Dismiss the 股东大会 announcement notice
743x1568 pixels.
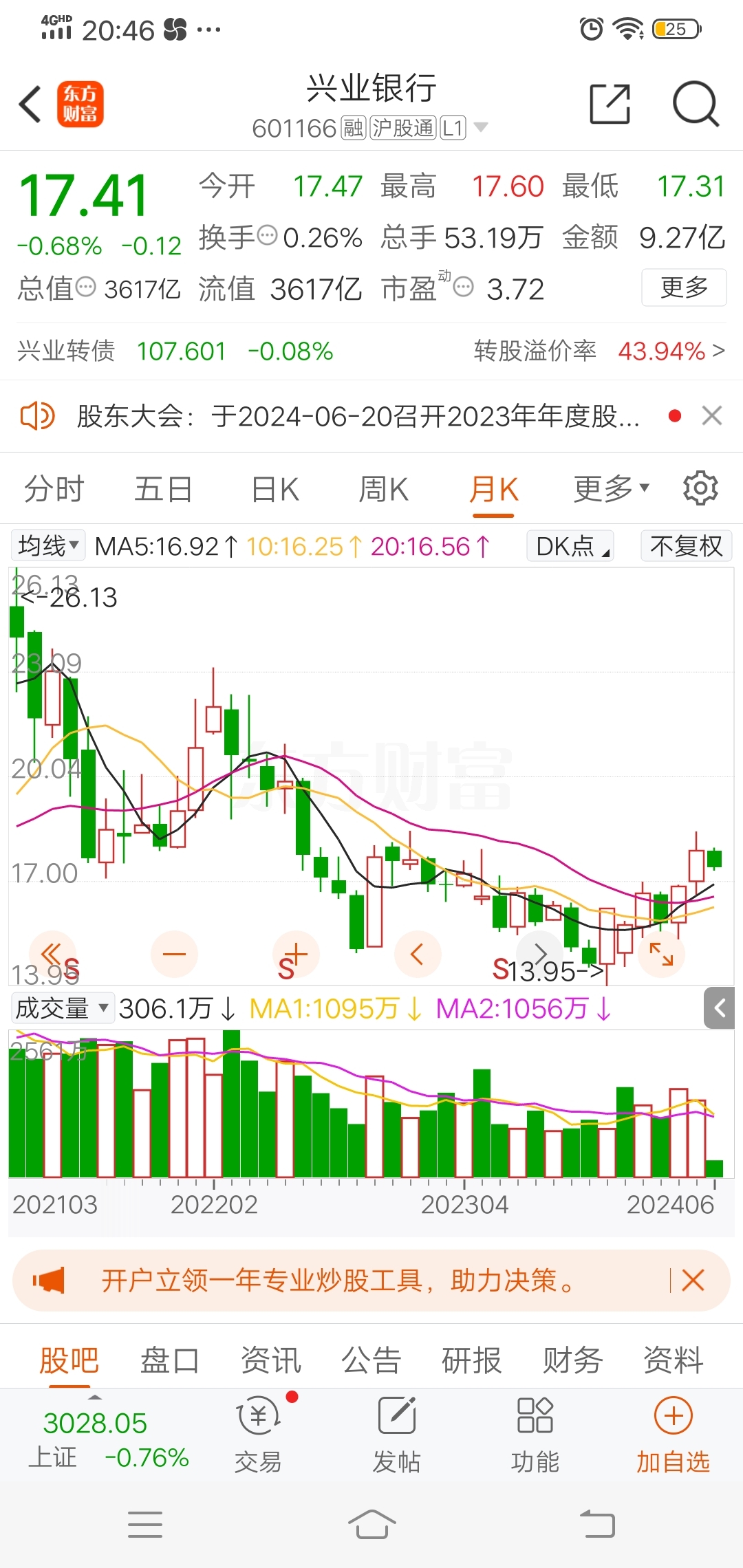pos(711,416)
